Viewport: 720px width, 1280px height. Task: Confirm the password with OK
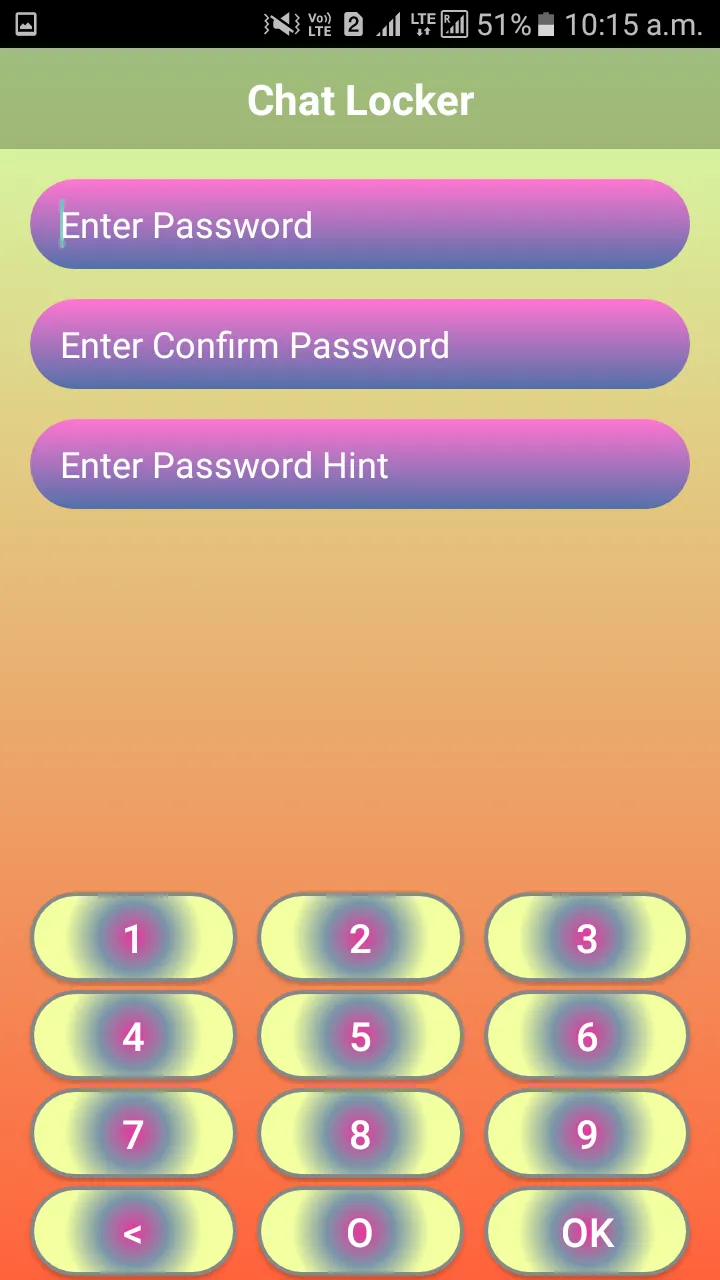point(587,1232)
